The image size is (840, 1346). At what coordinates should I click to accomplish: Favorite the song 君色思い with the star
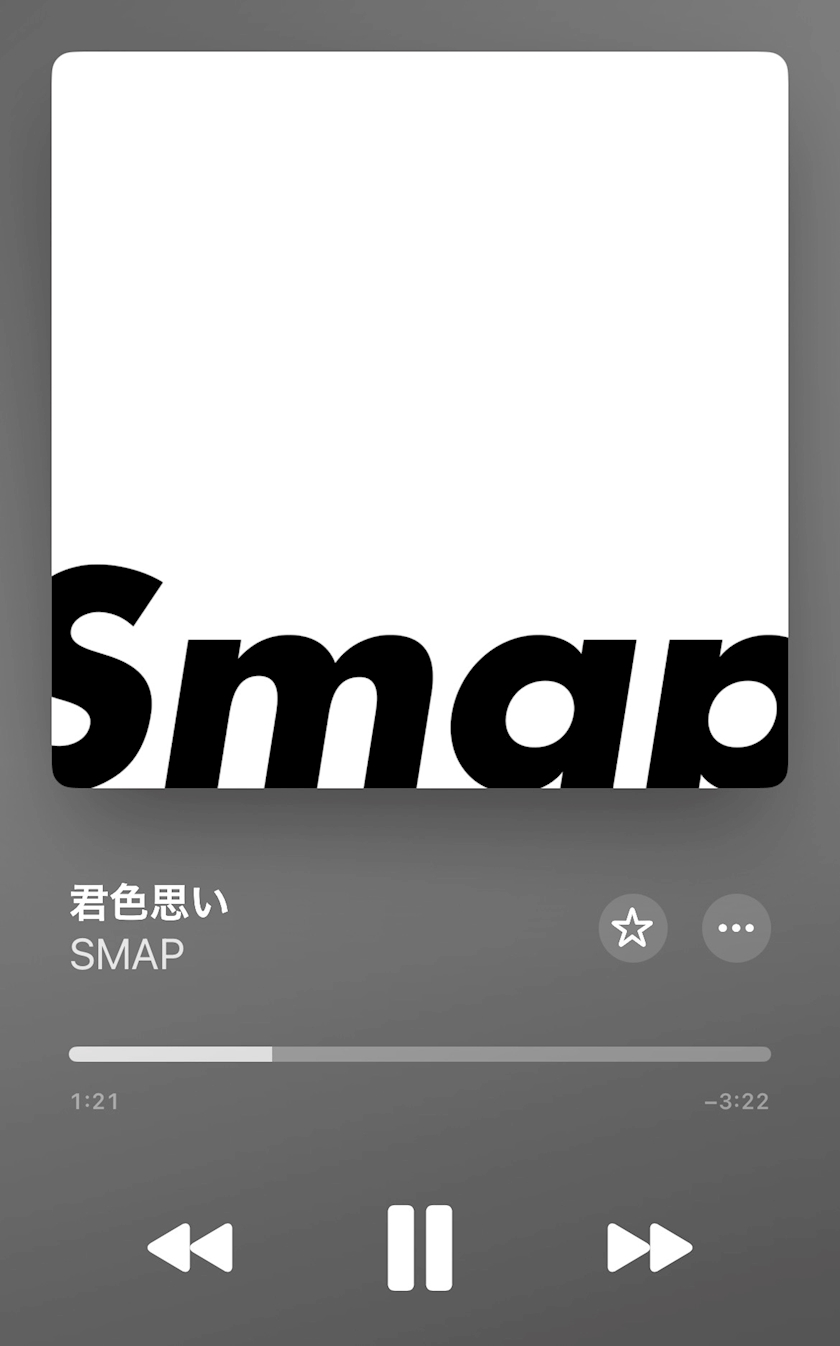(632, 928)
